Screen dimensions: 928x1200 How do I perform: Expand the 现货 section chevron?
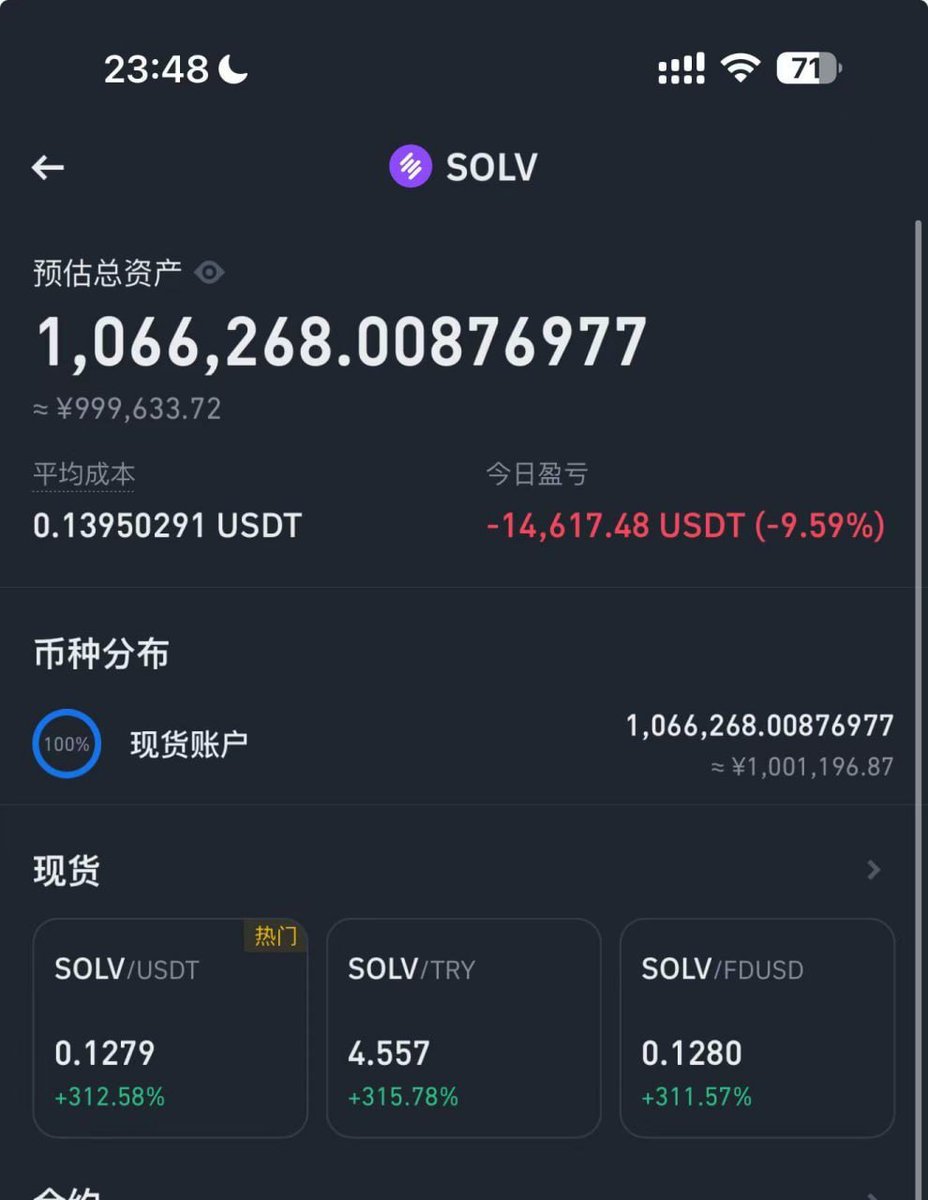pyautogui.click(x=873, y=870)
